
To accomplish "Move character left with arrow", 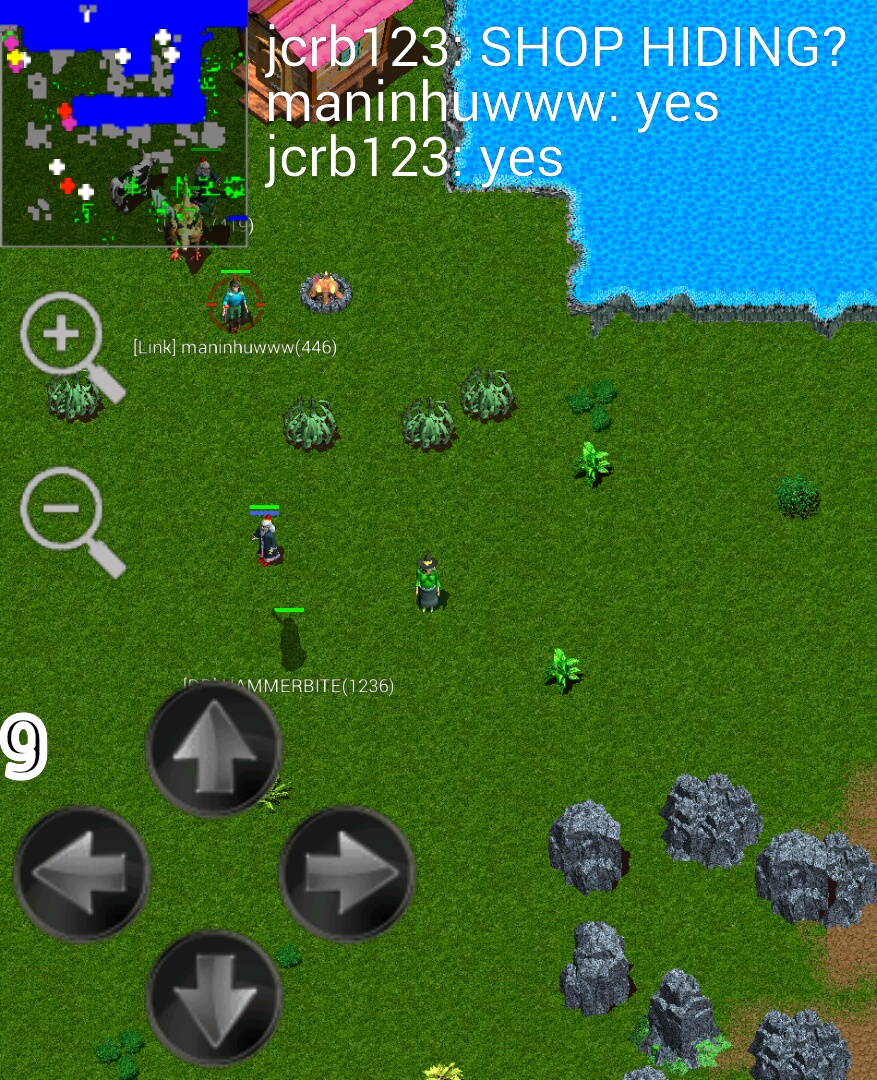I will pyautogui.click(x=82, y=873).
